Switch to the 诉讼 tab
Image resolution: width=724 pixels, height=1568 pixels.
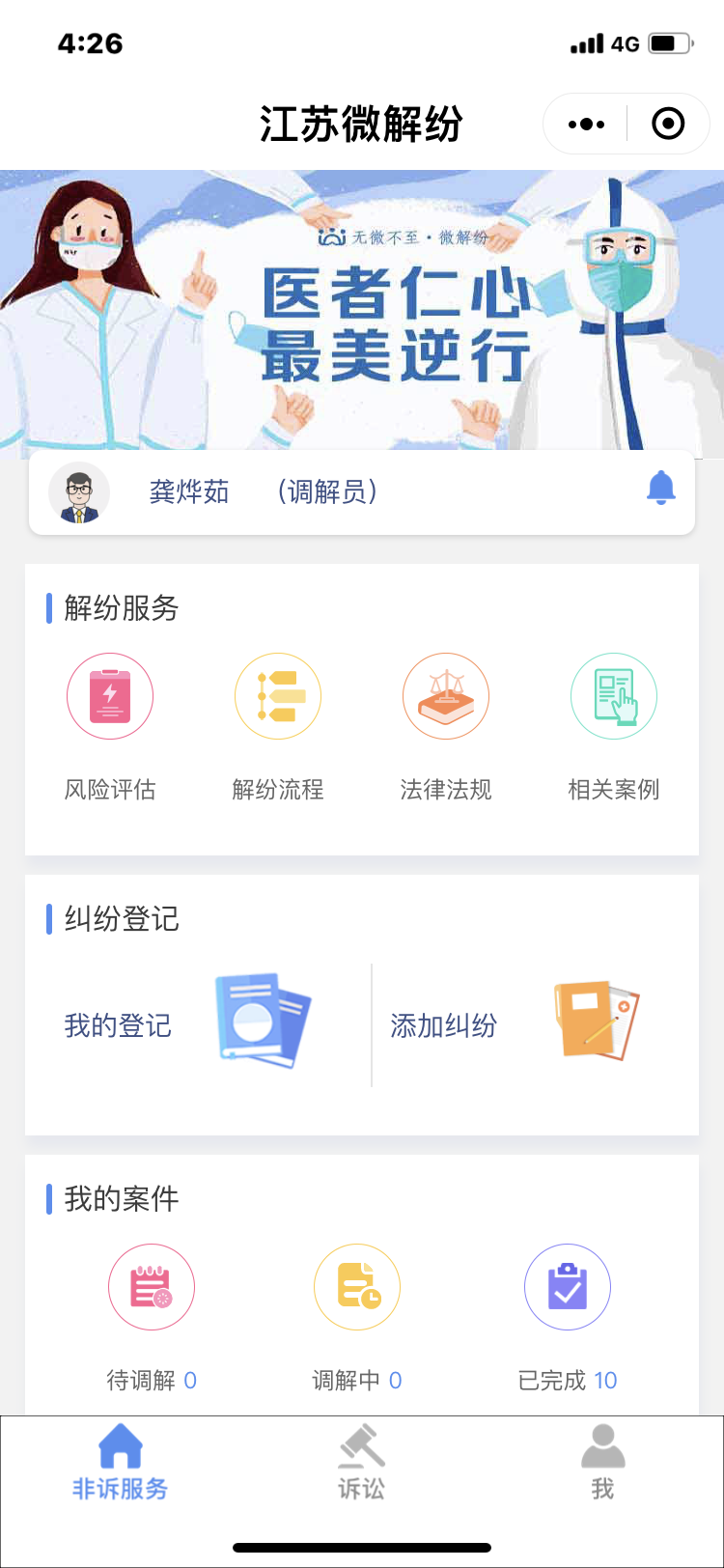click(x=362, y=1463)
